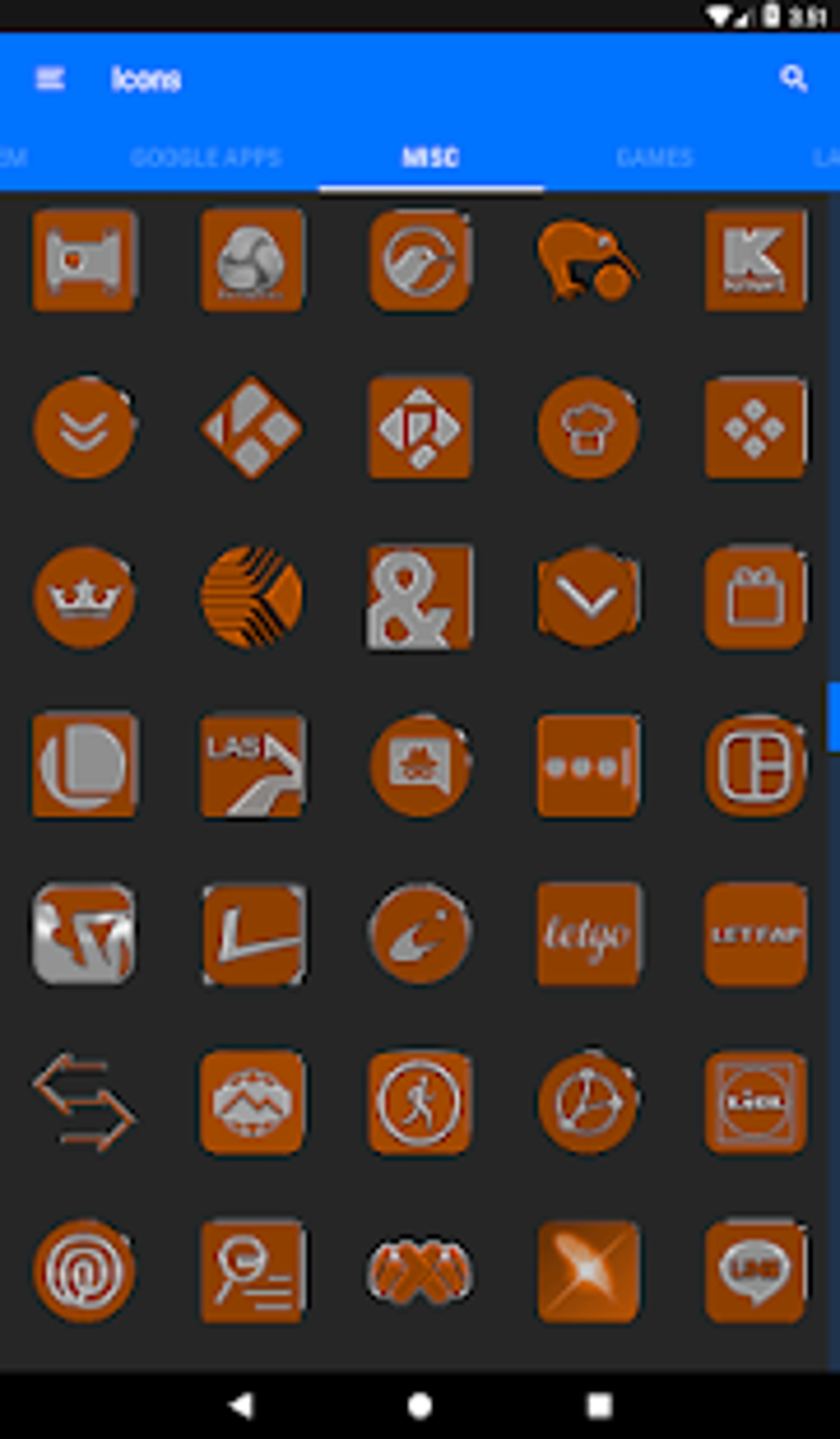Click the scrollbar handle on the right edge
The height and width of the screenshot is (1439, 840).
click(834, 721)
